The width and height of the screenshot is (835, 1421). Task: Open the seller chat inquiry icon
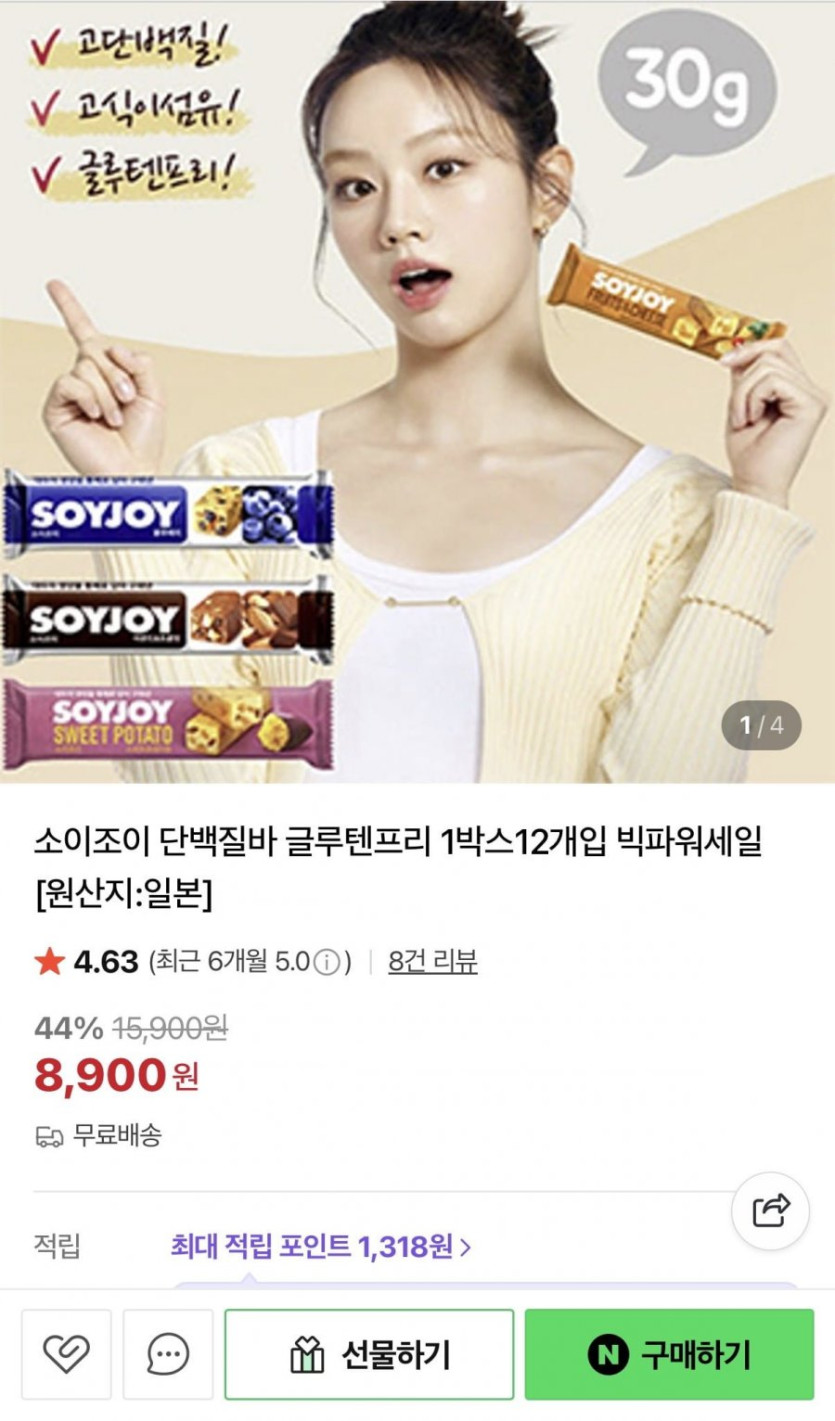coord(168,1354)
